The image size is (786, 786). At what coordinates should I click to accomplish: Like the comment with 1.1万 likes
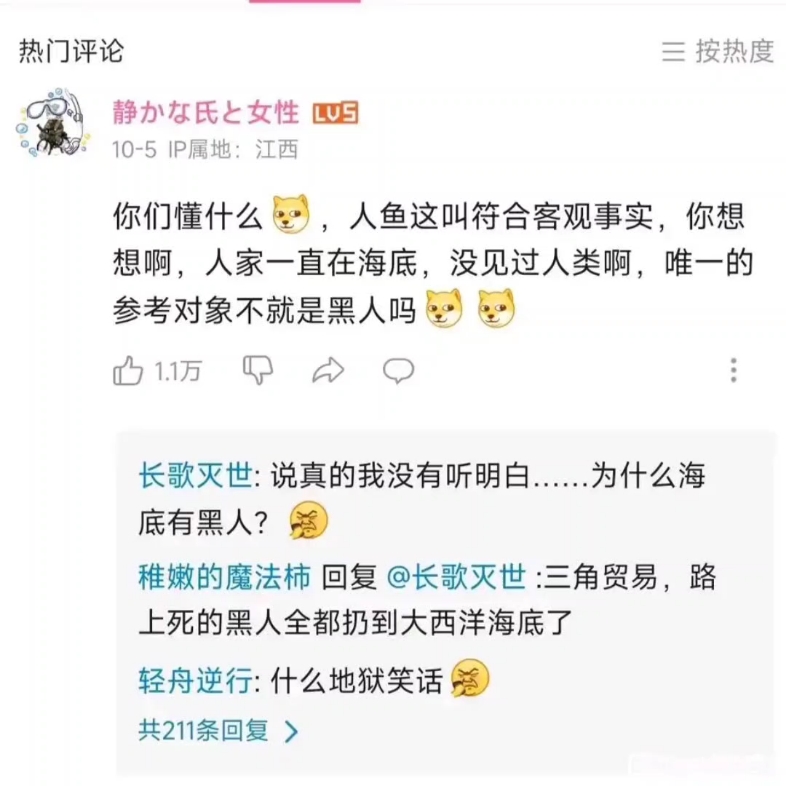[128, 371]
